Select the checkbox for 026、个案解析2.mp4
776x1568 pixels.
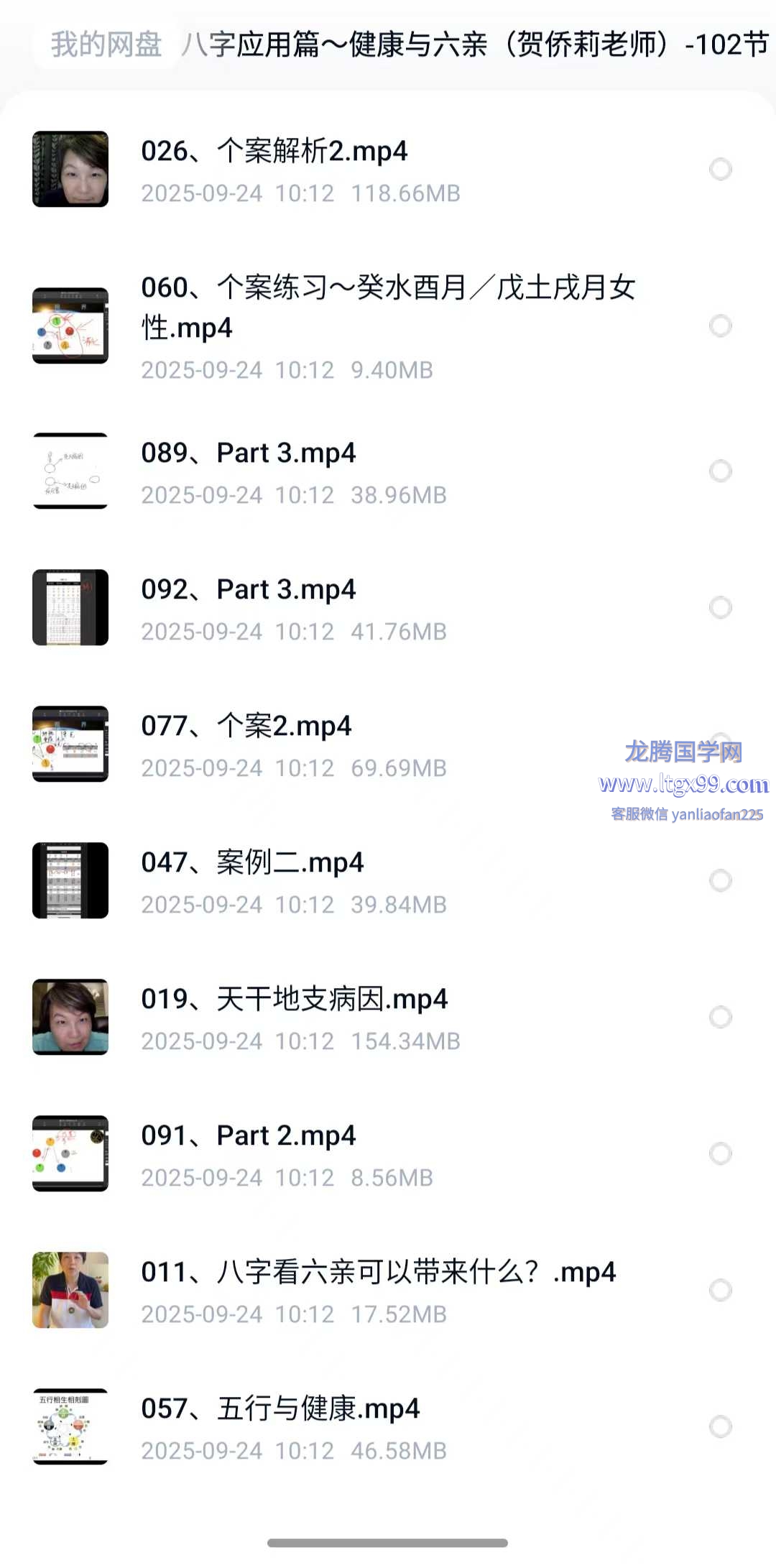tap(720, 170)
